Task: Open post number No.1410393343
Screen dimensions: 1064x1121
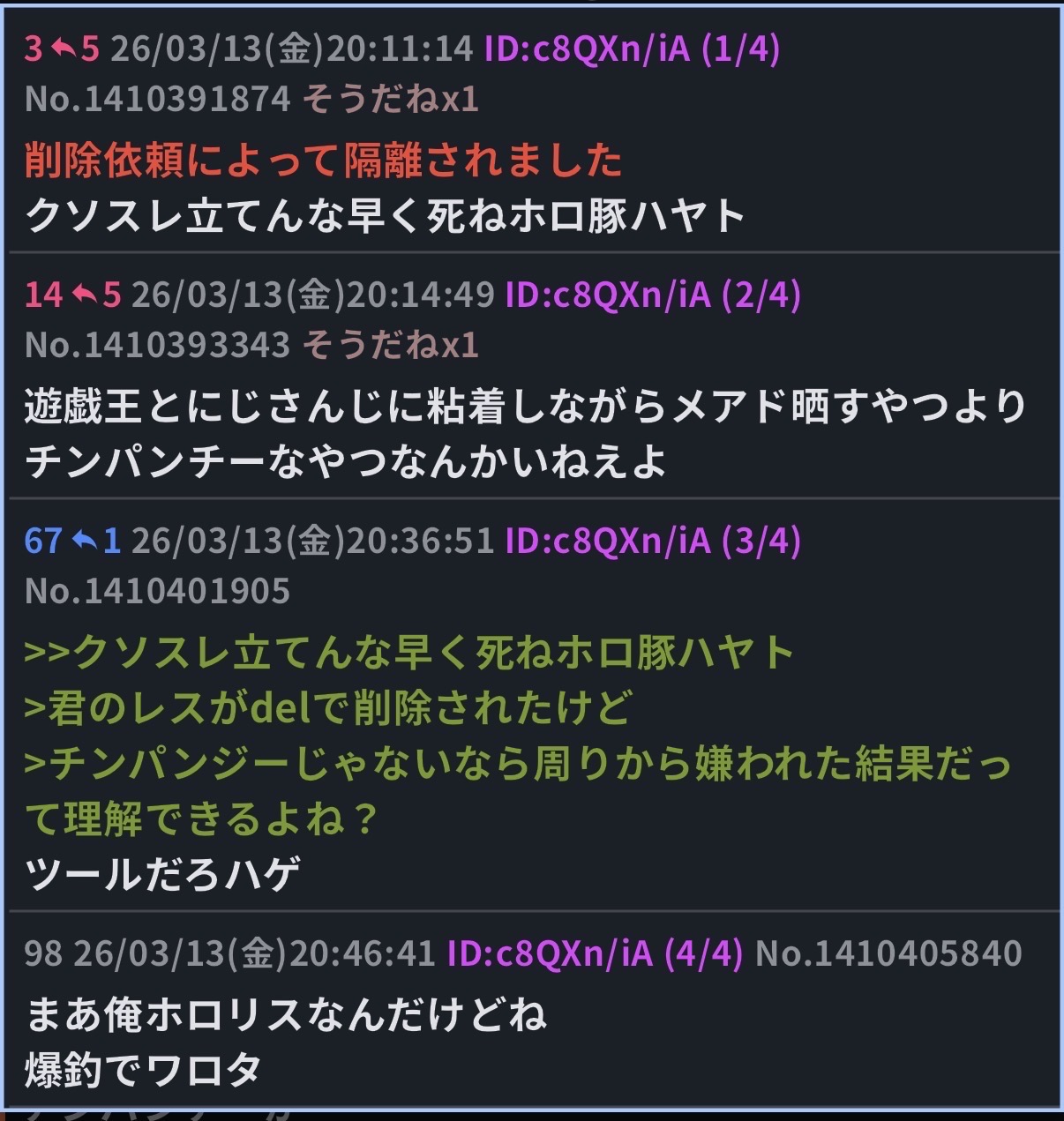Action: point(157,345)
